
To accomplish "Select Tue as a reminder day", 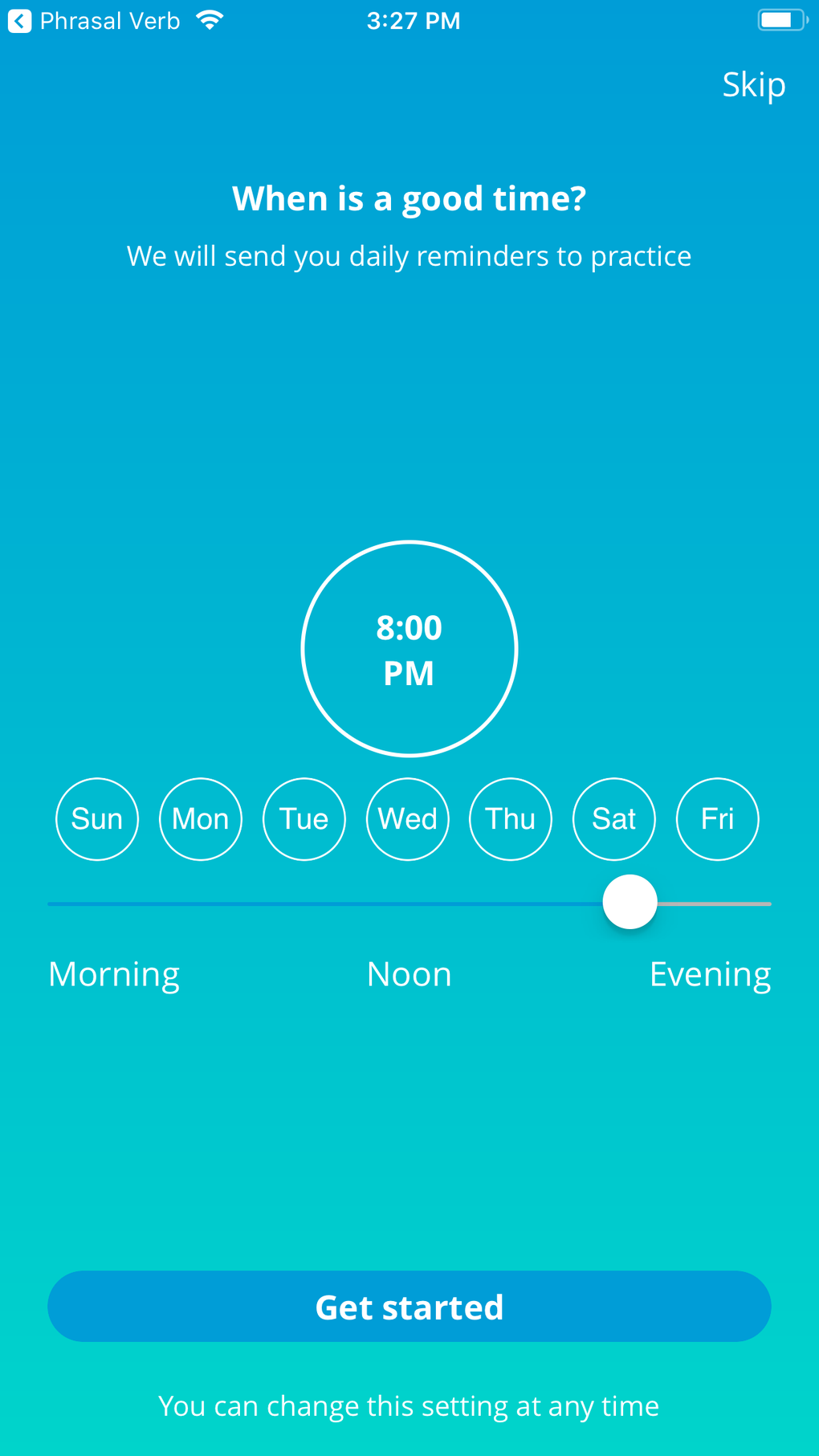I will 304,819.
